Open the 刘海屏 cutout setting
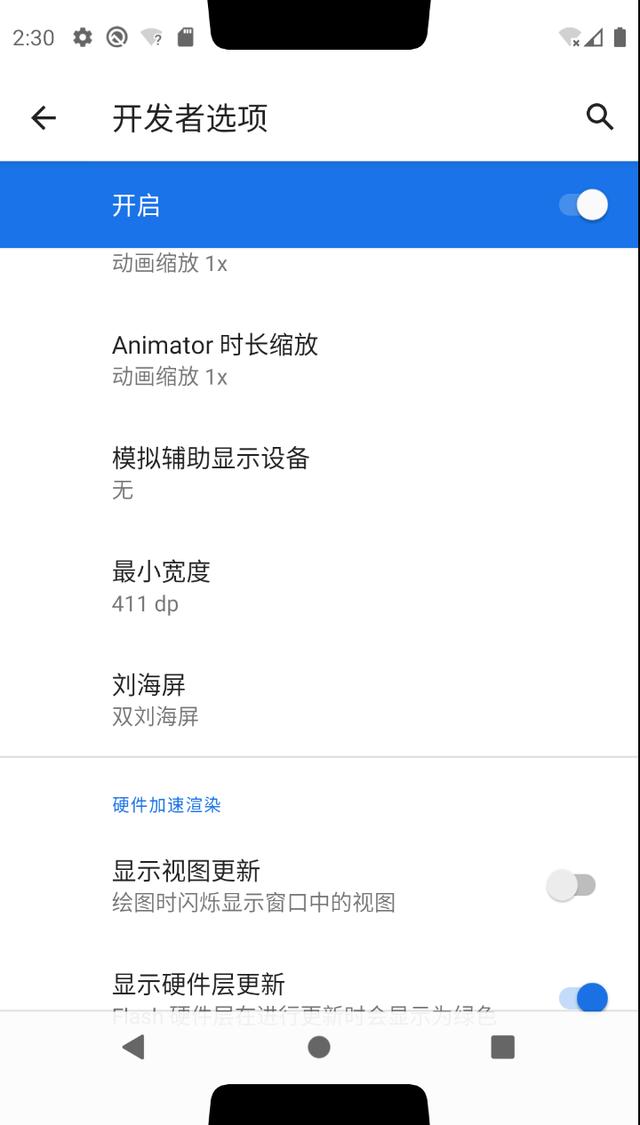 (x=319, y=700)
